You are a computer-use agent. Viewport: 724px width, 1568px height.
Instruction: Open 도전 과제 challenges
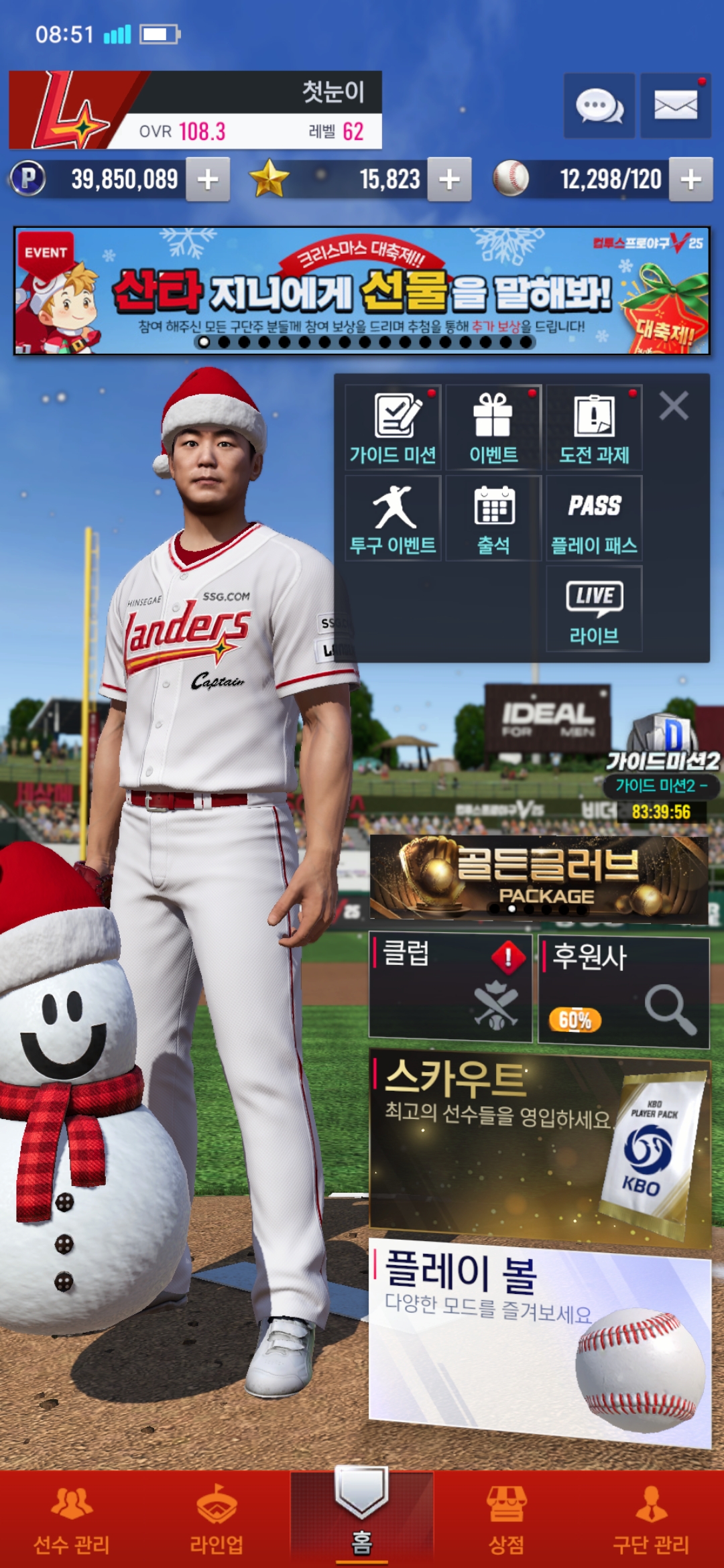tap(594, 428)
